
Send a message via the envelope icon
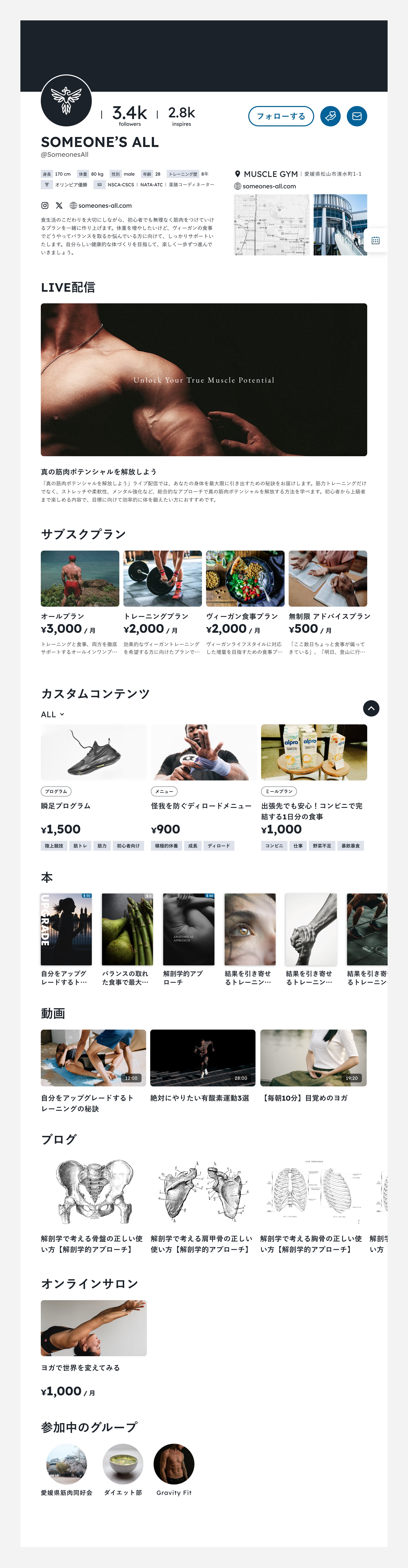pyautogui.click(x=357, y=116)
